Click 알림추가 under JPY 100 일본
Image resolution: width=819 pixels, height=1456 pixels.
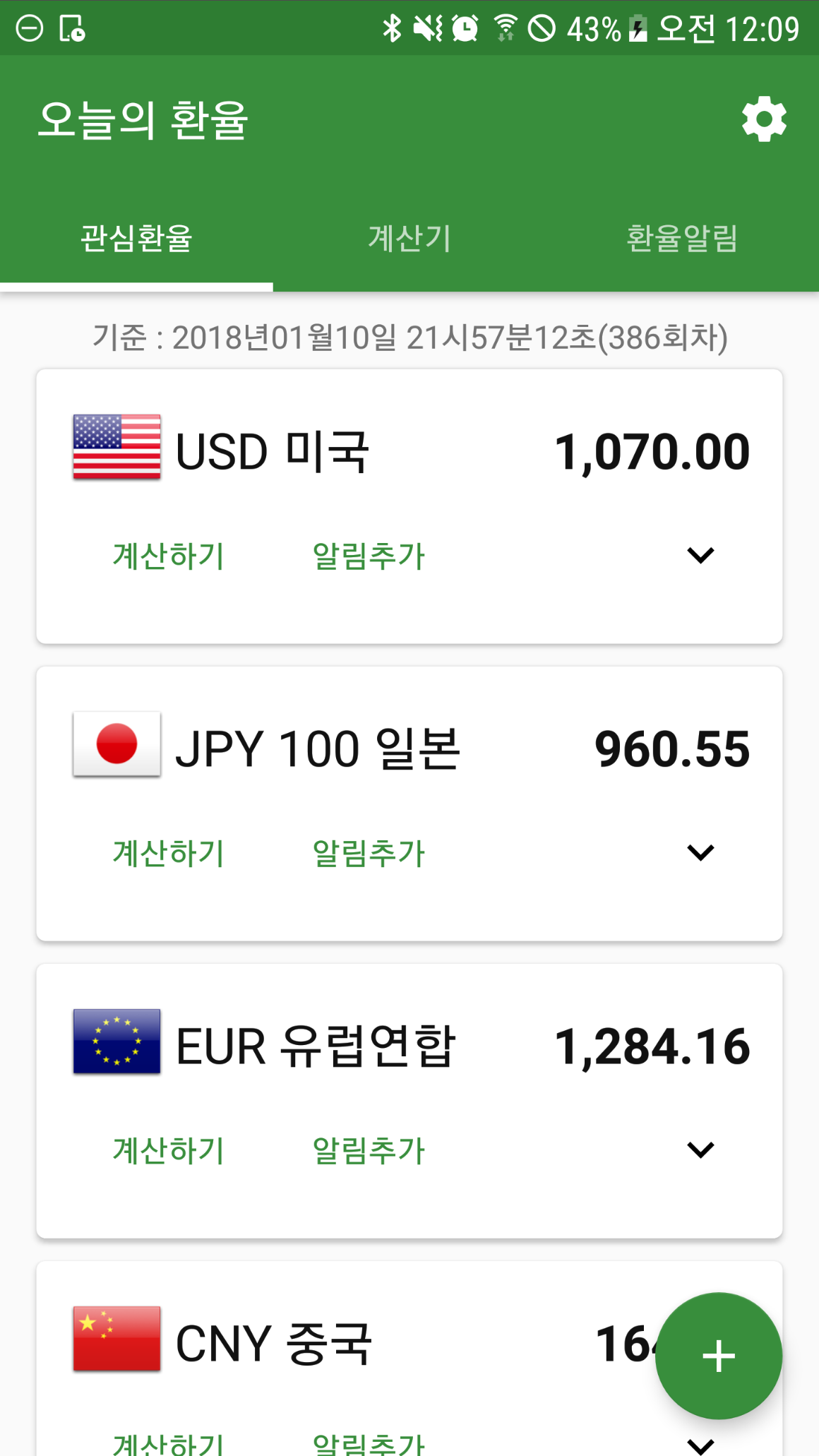tap(369, 853)
